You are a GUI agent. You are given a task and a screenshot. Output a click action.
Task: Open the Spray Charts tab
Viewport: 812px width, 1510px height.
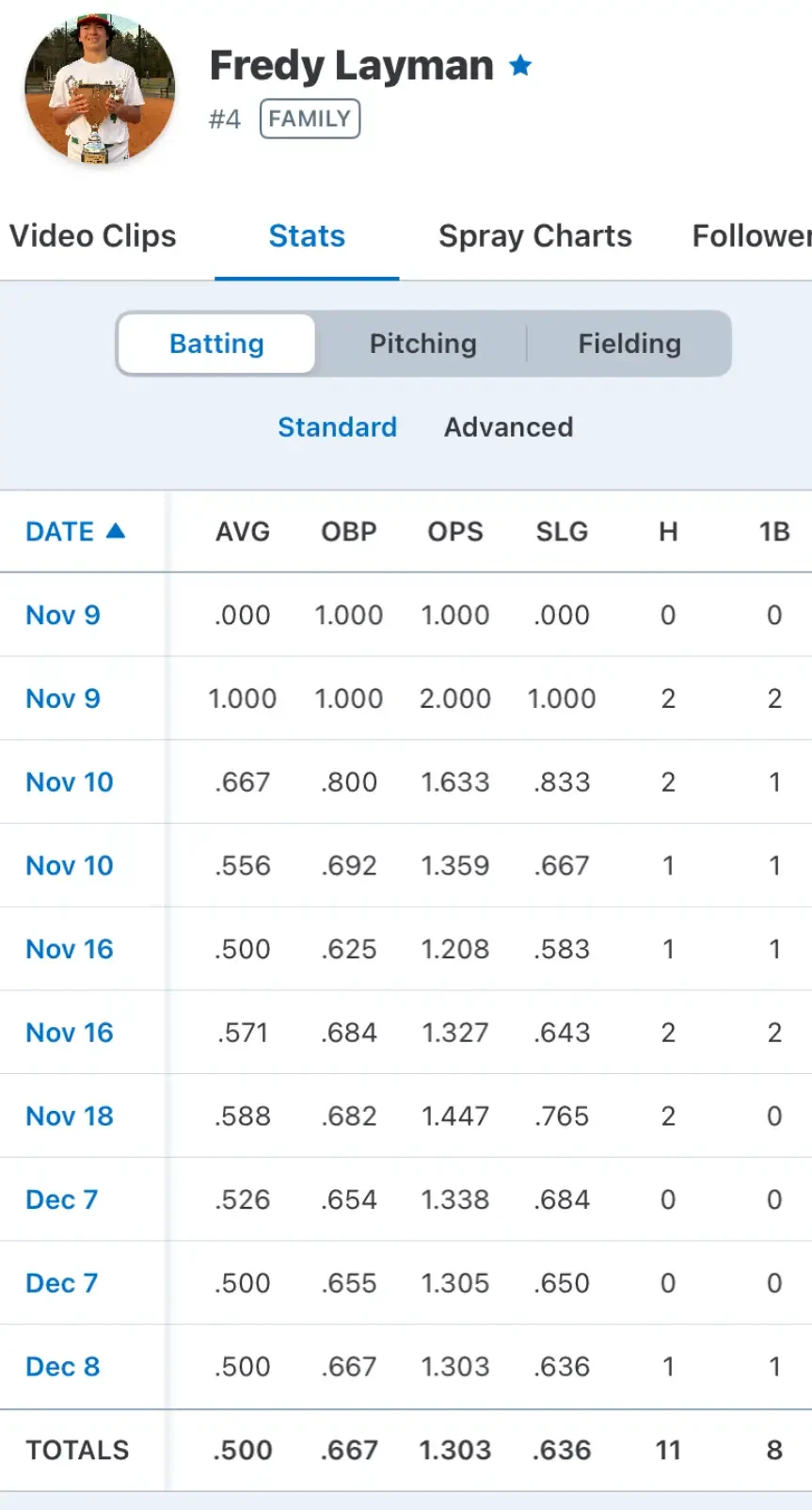[534, 235]
